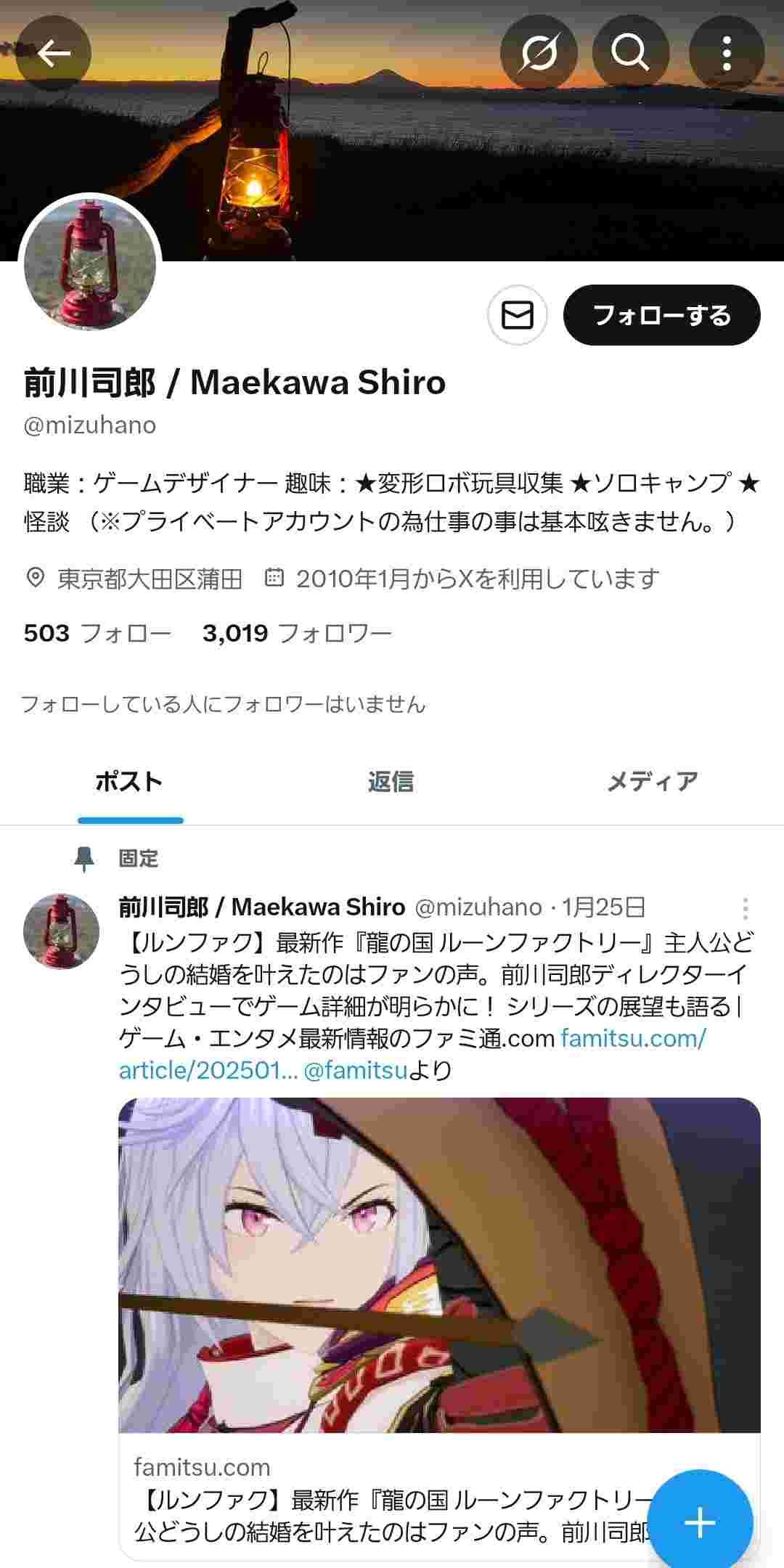
Task: Go back using the arrow button
Action: 54,53
